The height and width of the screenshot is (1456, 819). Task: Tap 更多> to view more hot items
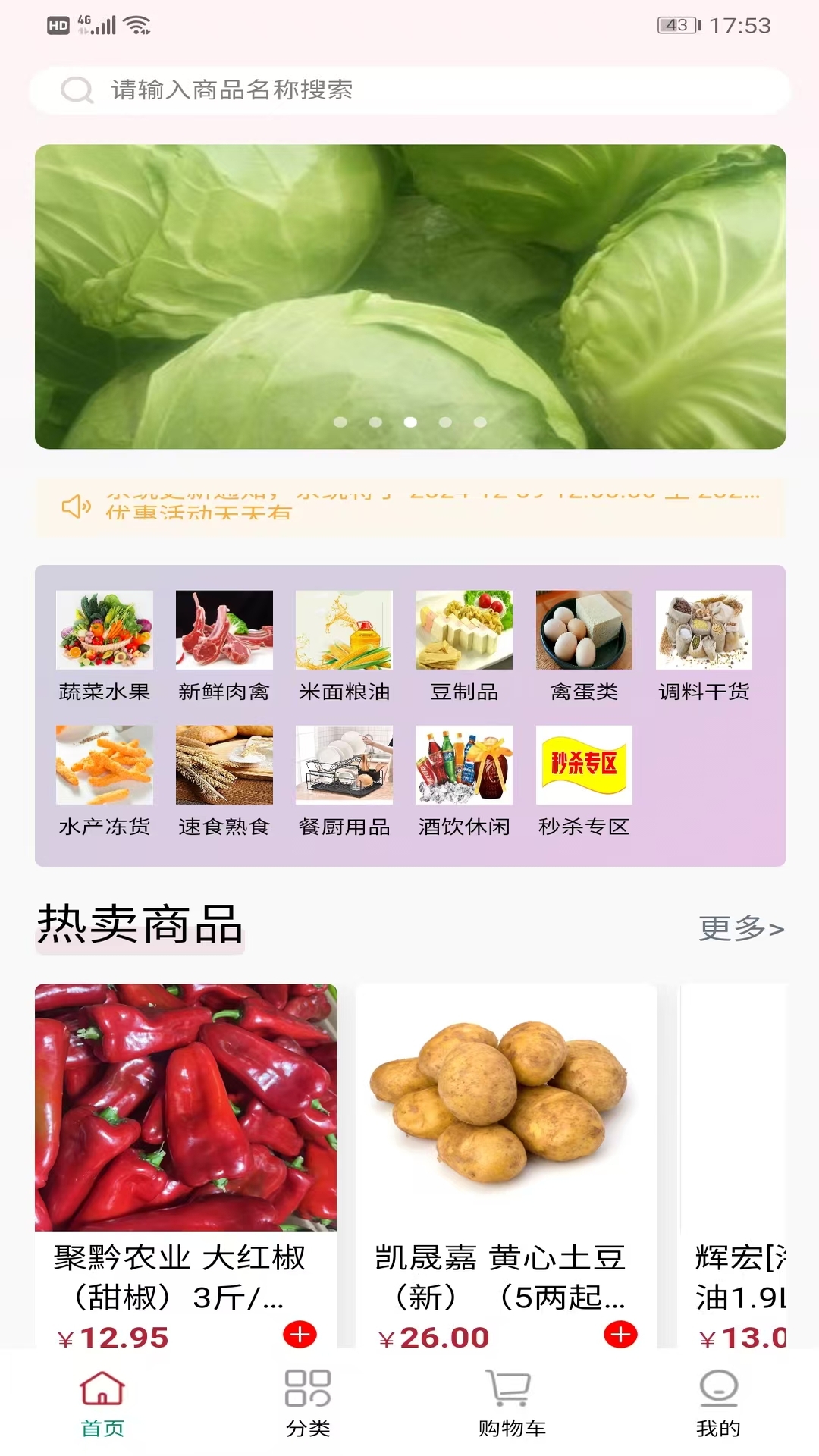pyautogui.click(x=739, y=927)
